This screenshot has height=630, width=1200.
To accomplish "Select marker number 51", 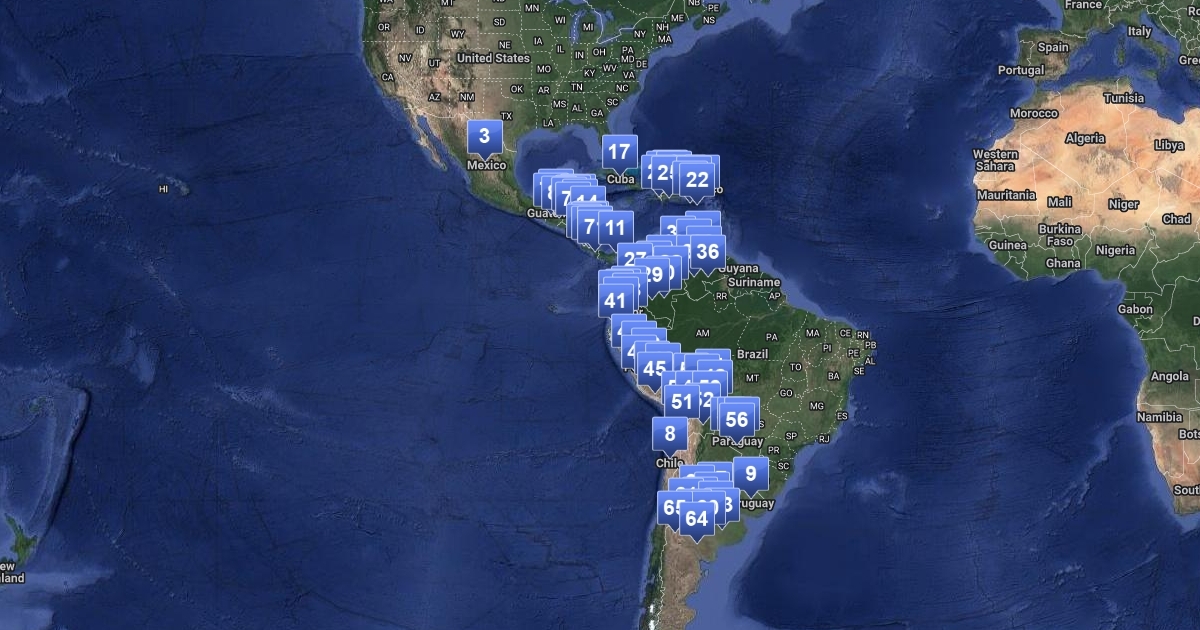I will click(682, 402).
